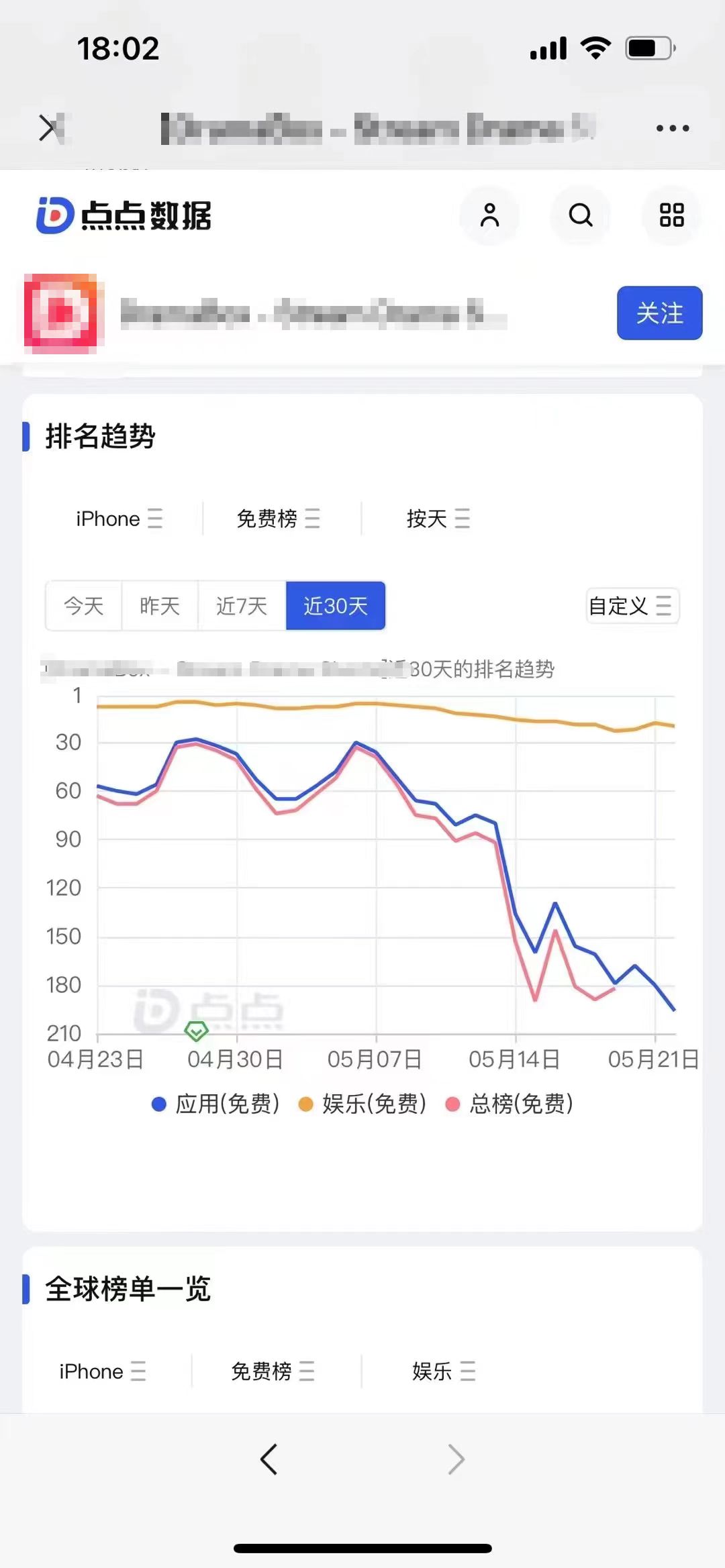Select the 昨天 time range
The image size is (725, 1568).
tap(160, 606)
